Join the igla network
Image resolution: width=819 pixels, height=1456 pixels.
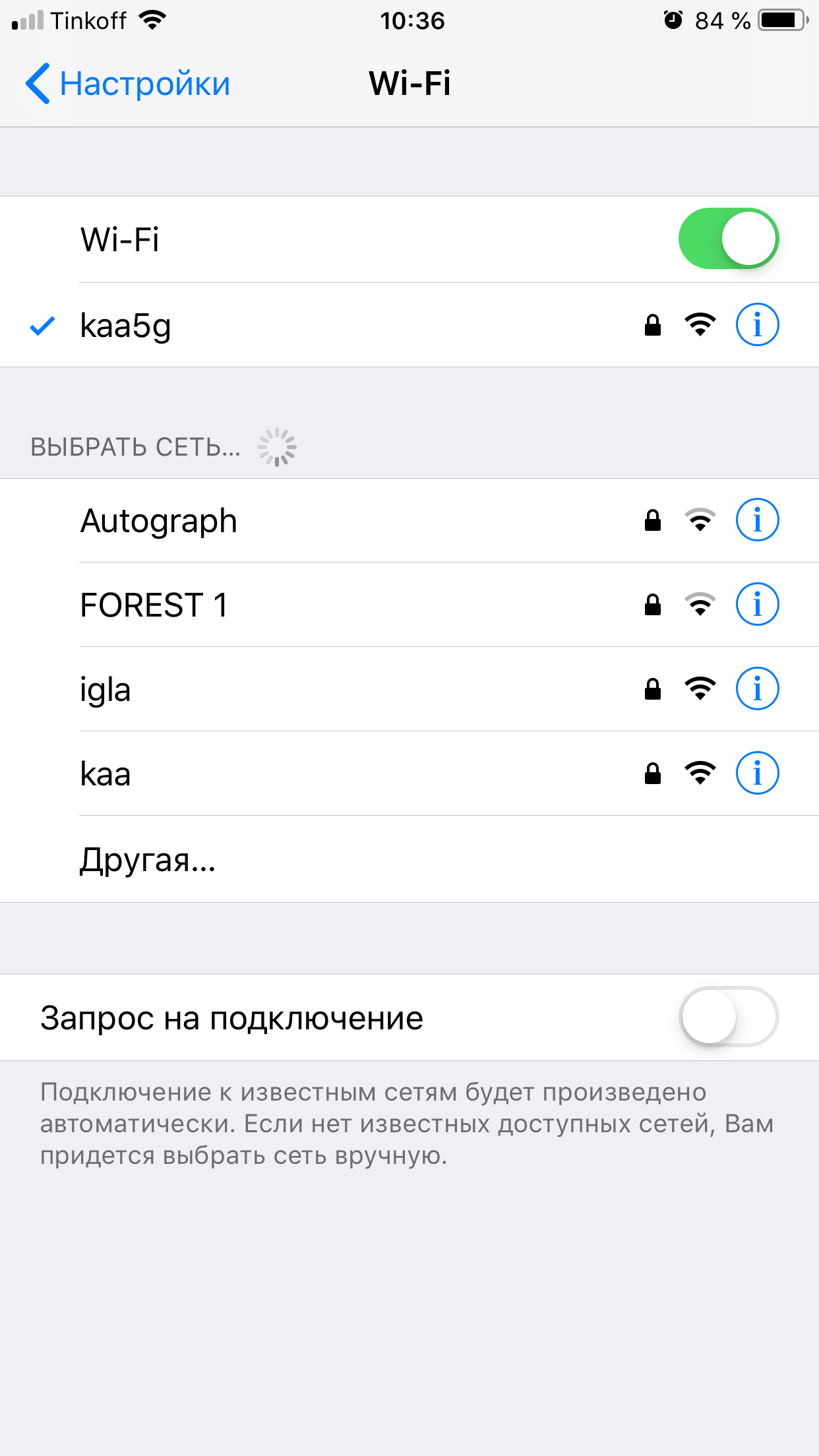point(106,690)
